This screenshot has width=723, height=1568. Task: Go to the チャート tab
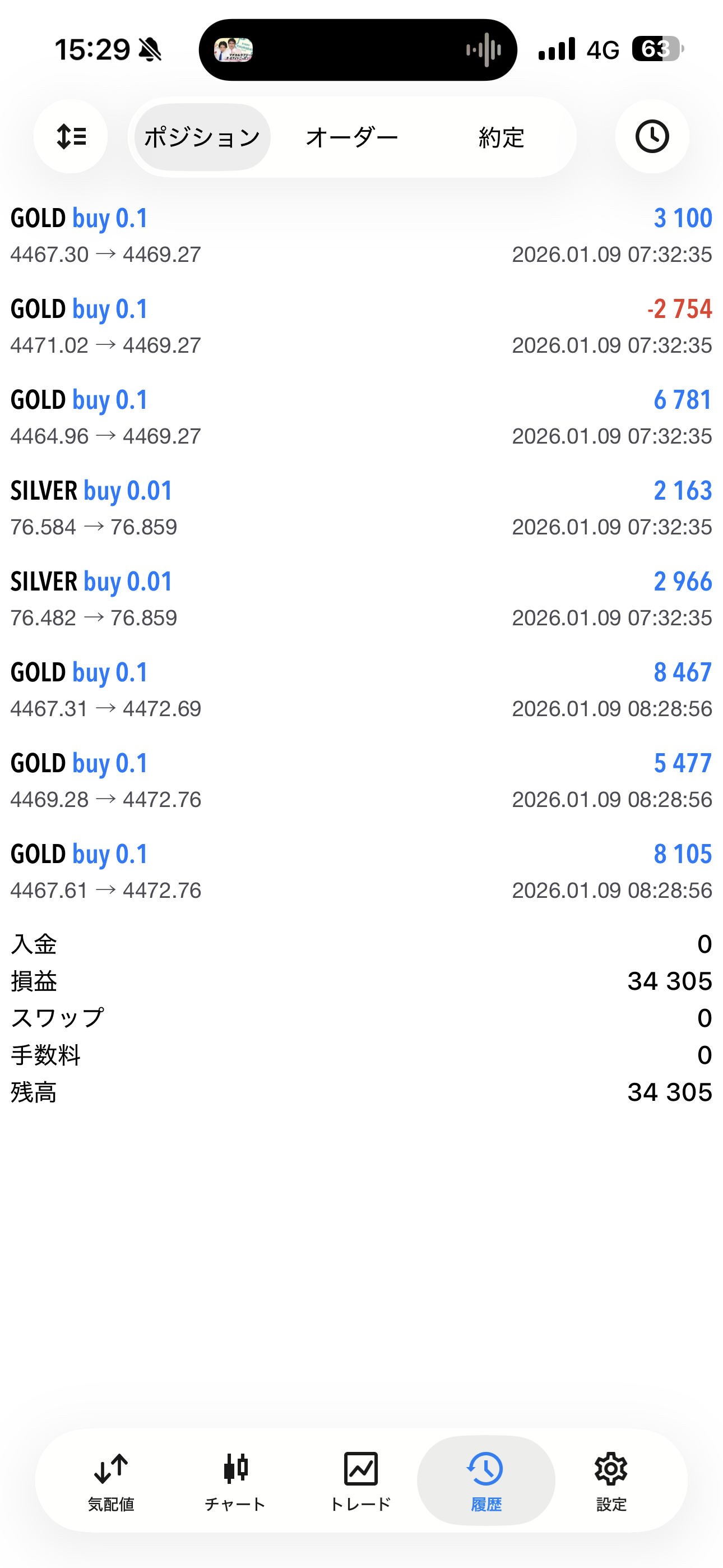coord(235,1479)
